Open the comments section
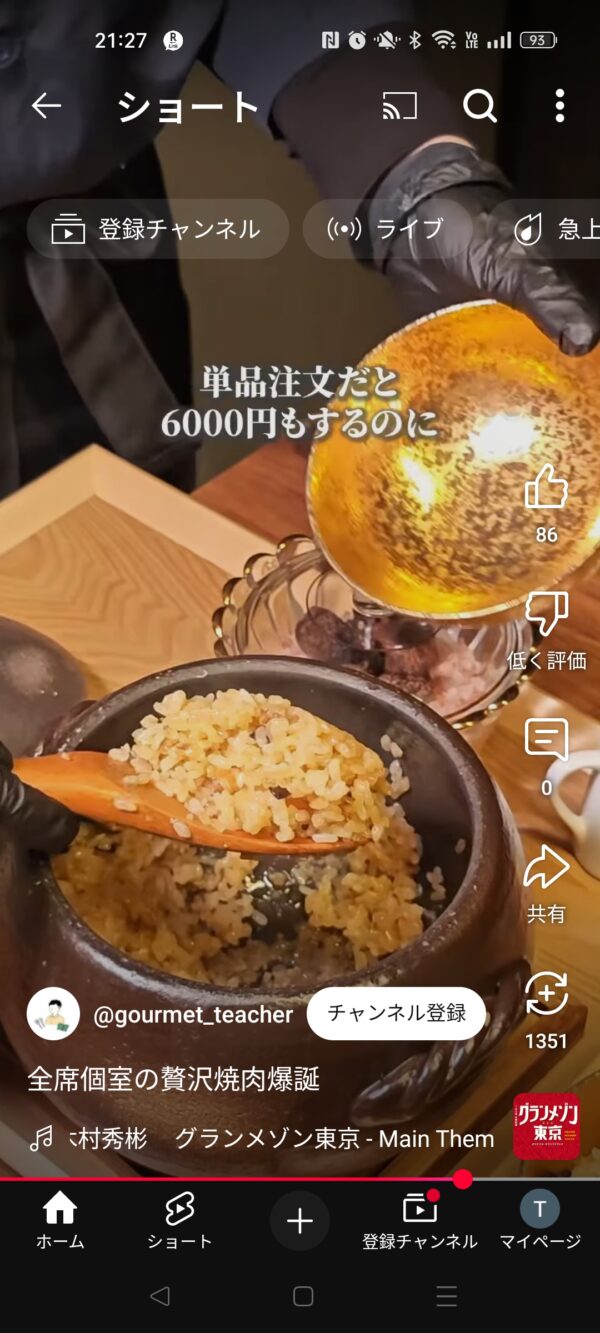This screenshot has width=600, height=1333. [546, 741]
